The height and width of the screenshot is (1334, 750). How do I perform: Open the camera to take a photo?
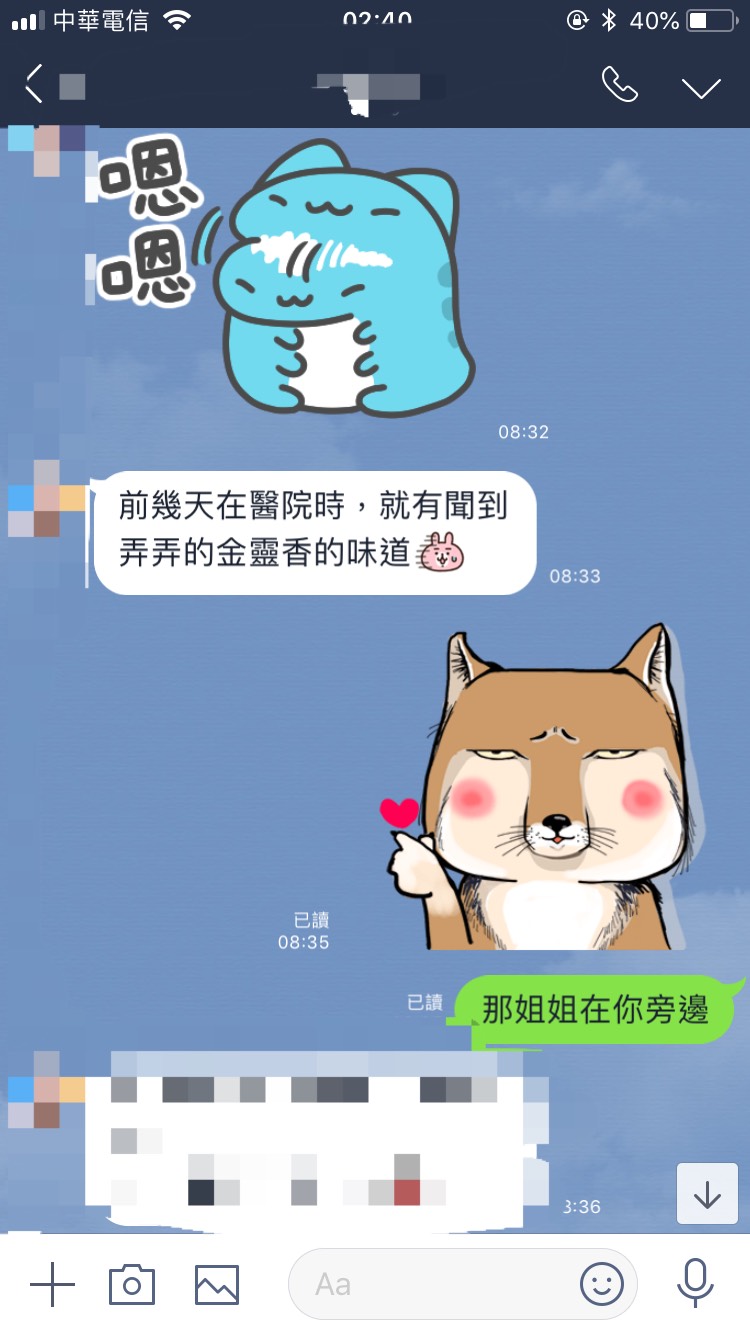coord(132,1284)
